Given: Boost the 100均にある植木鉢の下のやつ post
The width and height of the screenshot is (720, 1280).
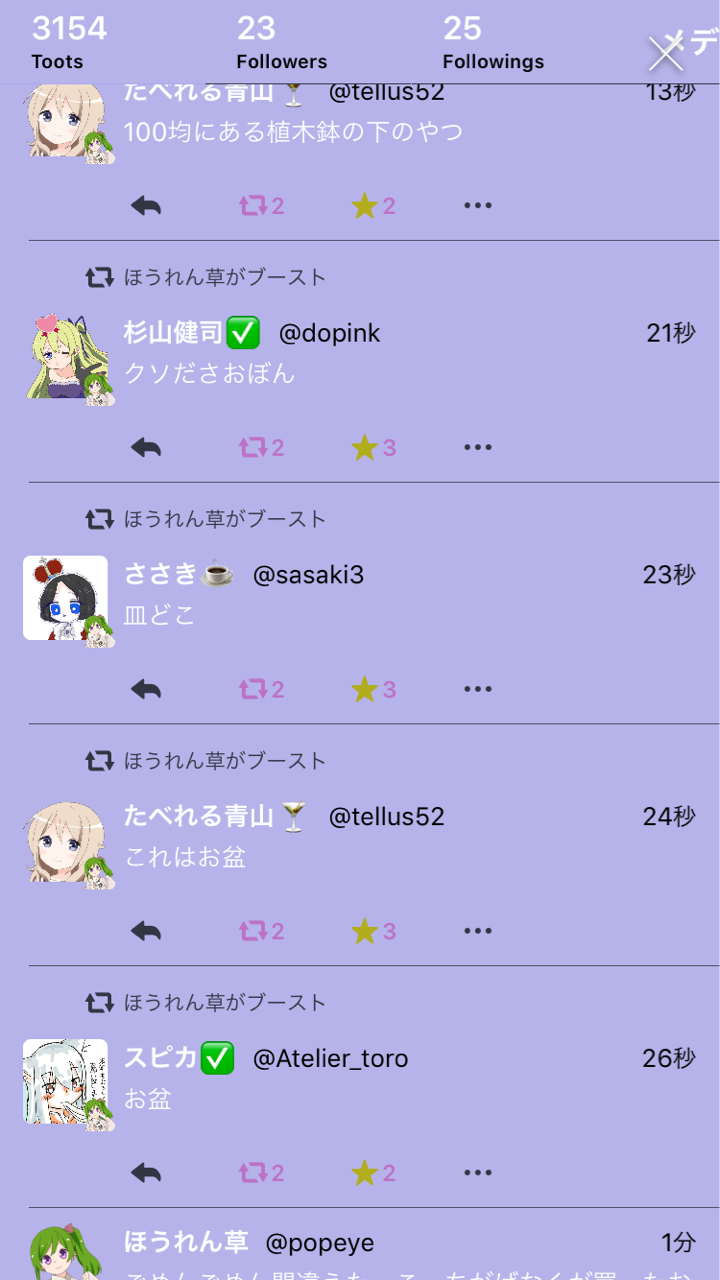Looking at the screenshot, I should pyautogui.click(x=261, y=206).
